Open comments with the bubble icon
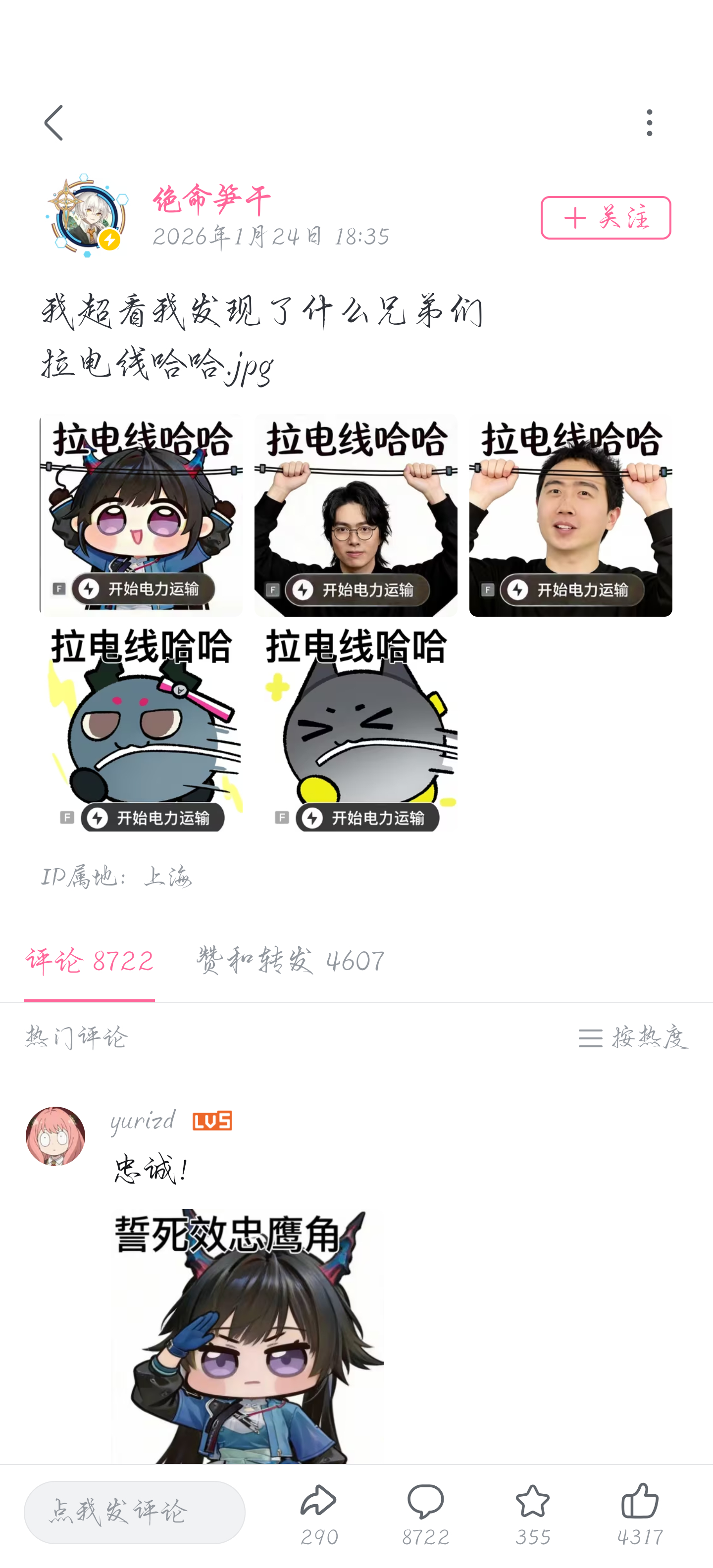Viewport: 713px width, 1568px height. (x=426, y=1513)
